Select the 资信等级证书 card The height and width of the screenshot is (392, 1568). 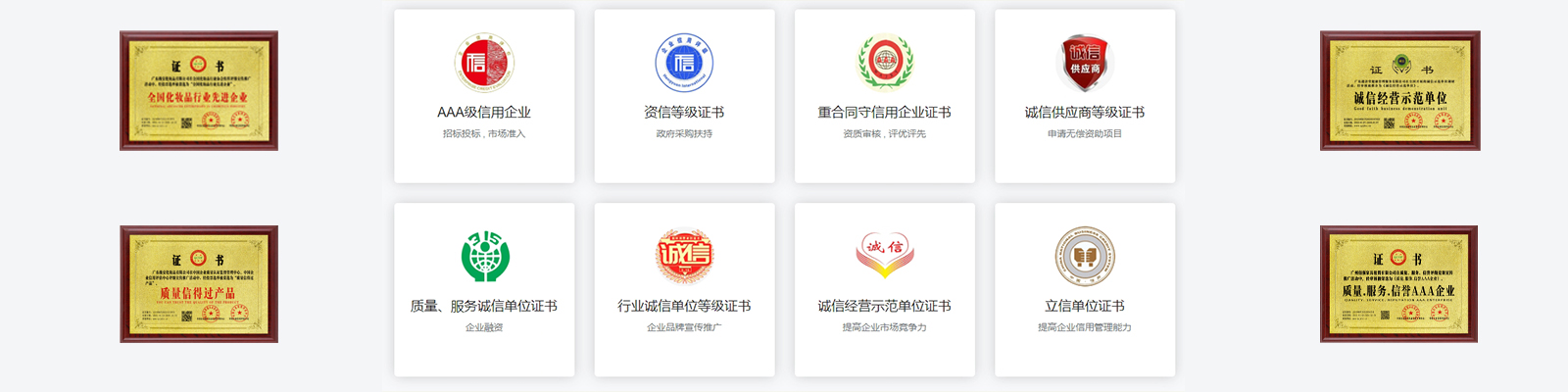tap(684, 96)
